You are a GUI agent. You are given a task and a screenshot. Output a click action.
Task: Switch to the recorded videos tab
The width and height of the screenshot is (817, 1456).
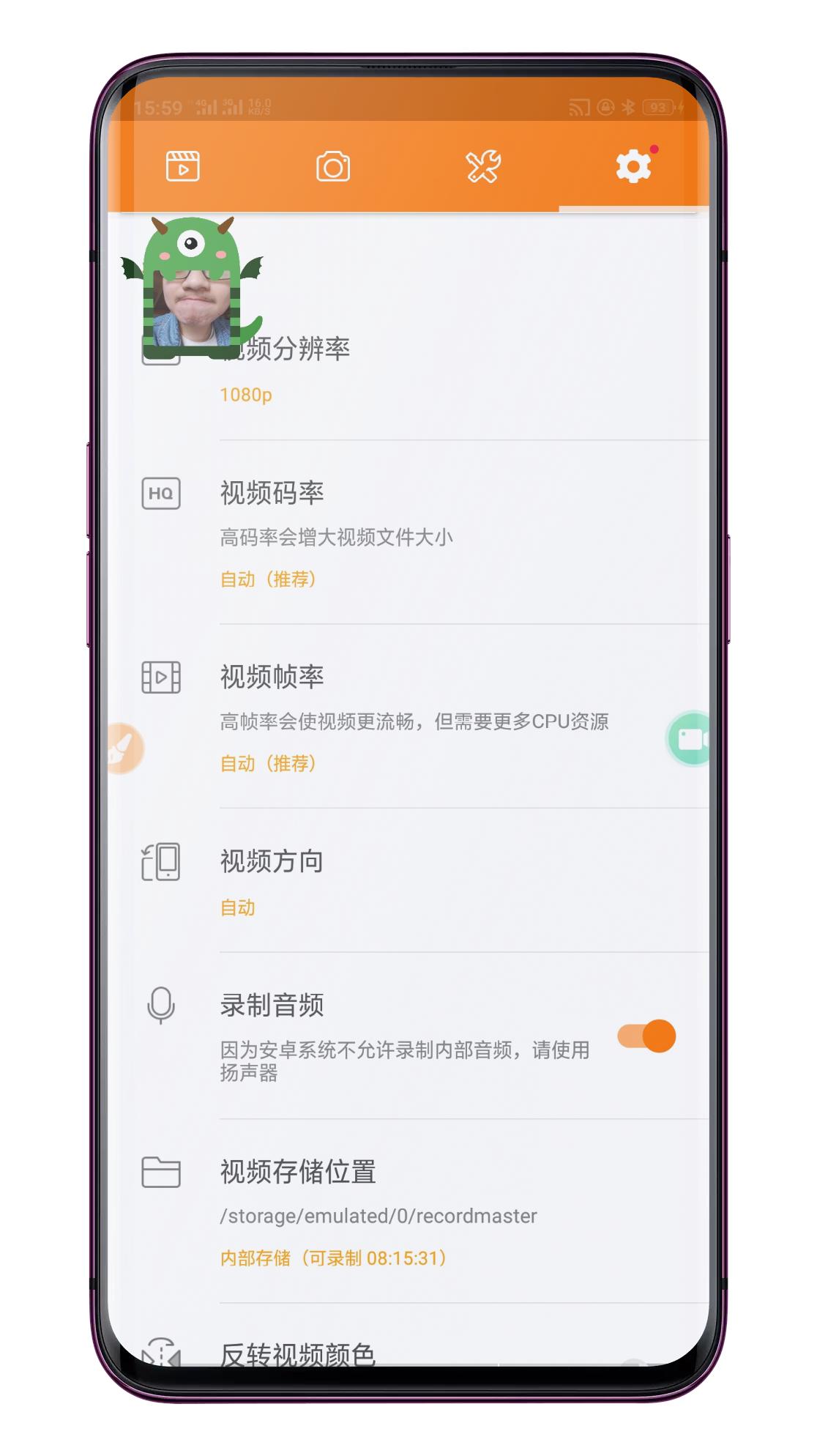coord(182,166)
